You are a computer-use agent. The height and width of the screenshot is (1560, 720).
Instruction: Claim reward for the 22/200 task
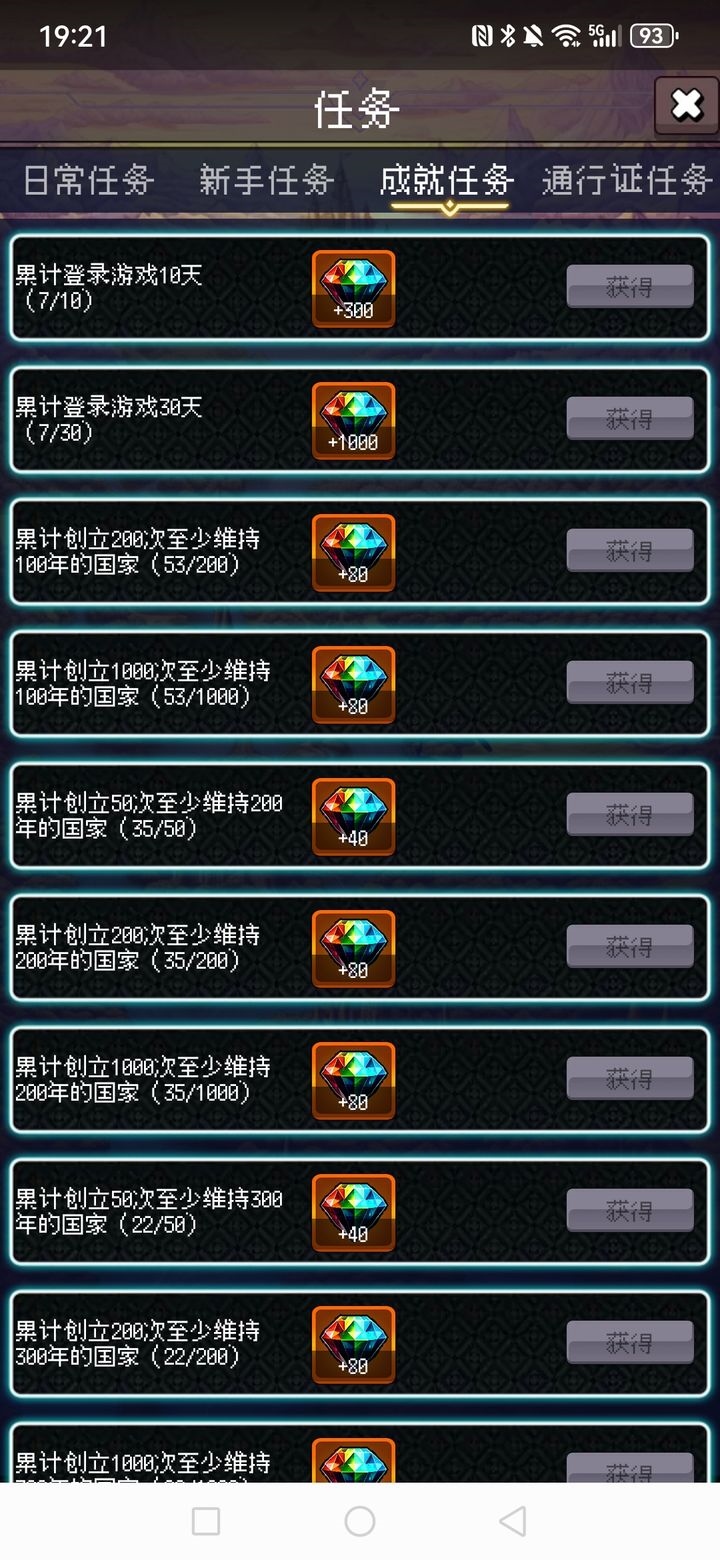tap(630, 1343)
